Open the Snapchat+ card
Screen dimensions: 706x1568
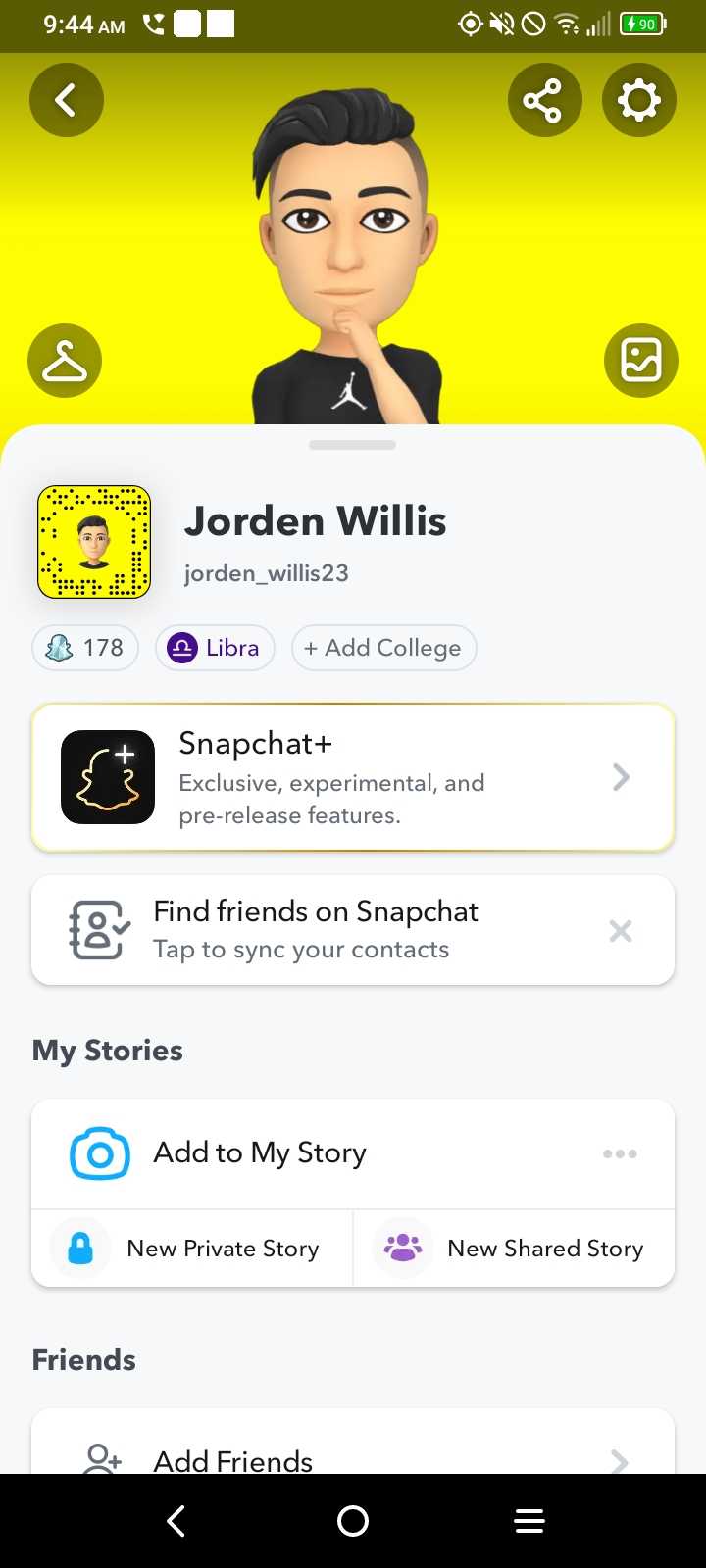tap(353, 777)
